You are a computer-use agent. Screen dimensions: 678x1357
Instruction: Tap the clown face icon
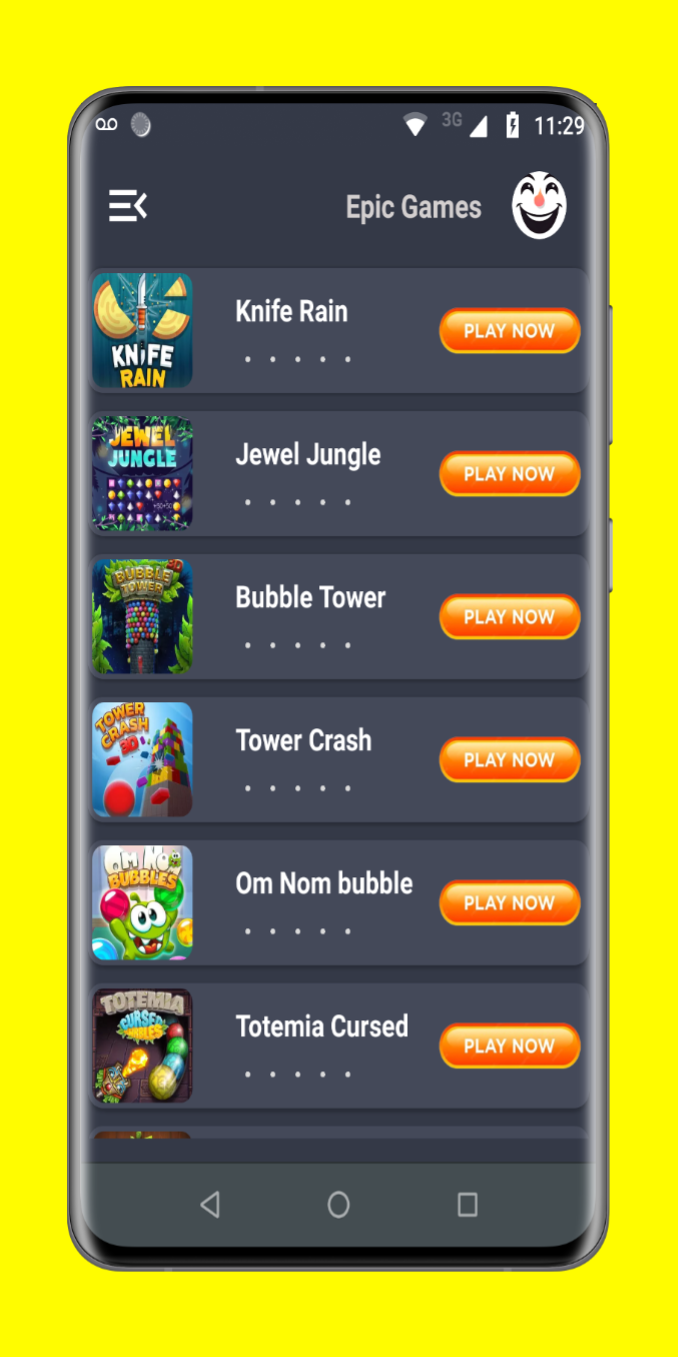point(539,205)
